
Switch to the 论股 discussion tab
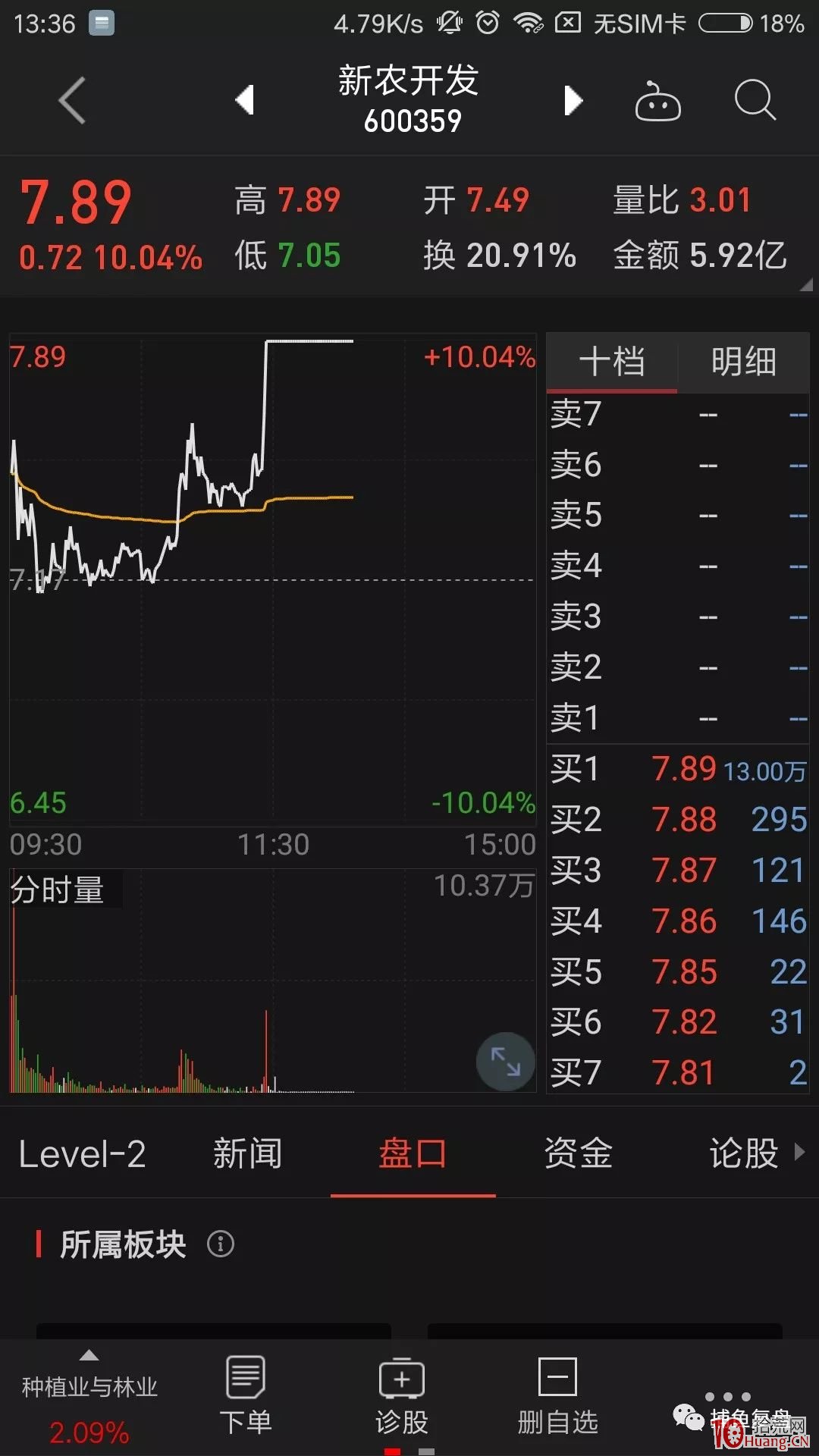click(744, 1153)
